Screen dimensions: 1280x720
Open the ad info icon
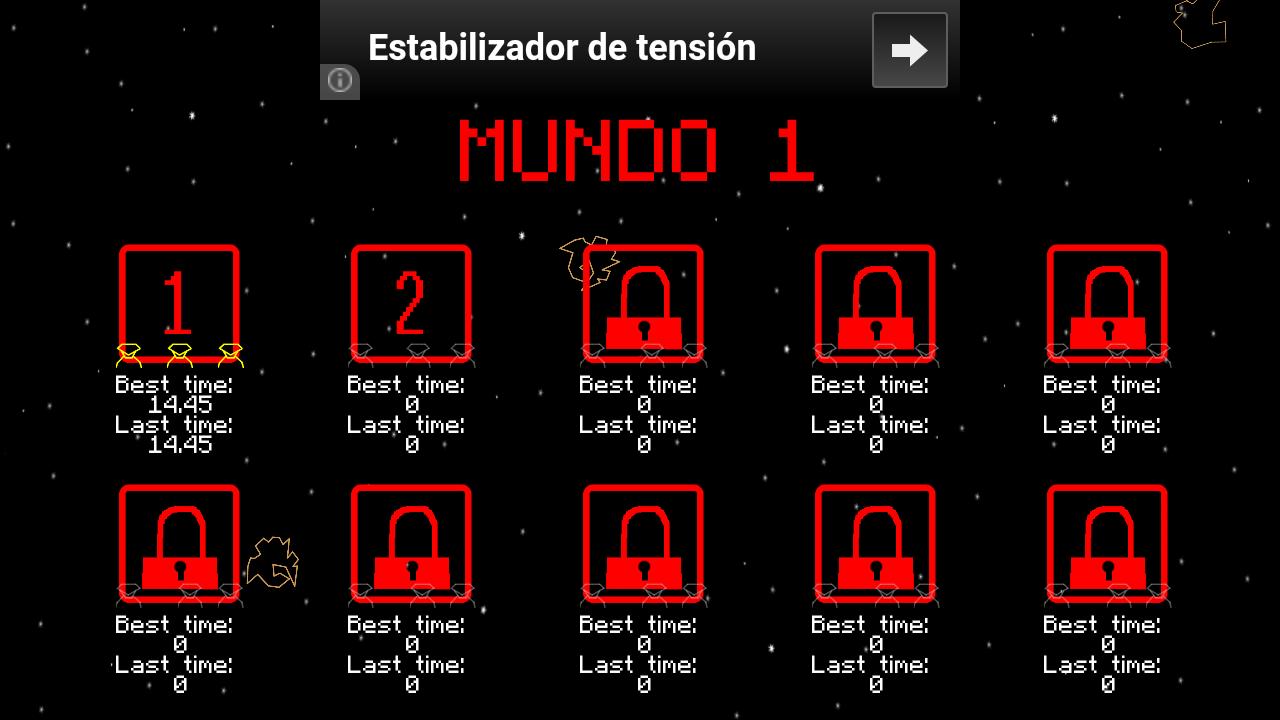click(340, 80)
